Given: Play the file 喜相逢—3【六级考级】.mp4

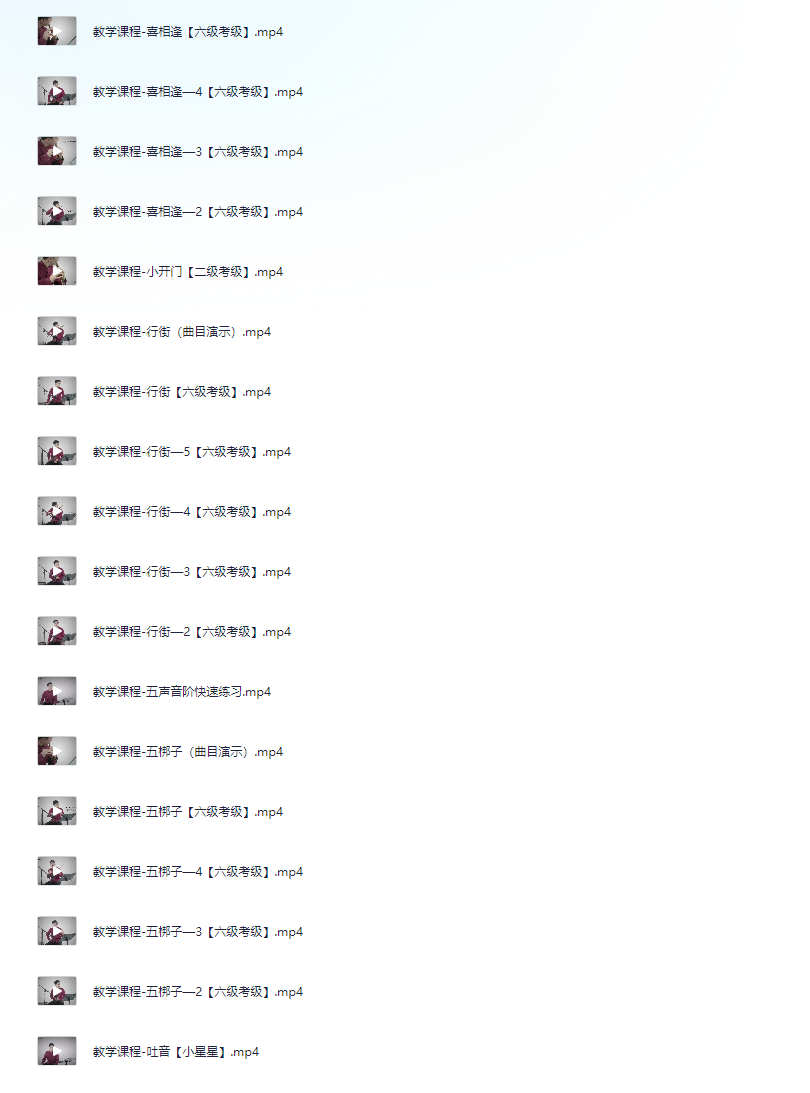Looking at the screenshot, I should [197, 152].
